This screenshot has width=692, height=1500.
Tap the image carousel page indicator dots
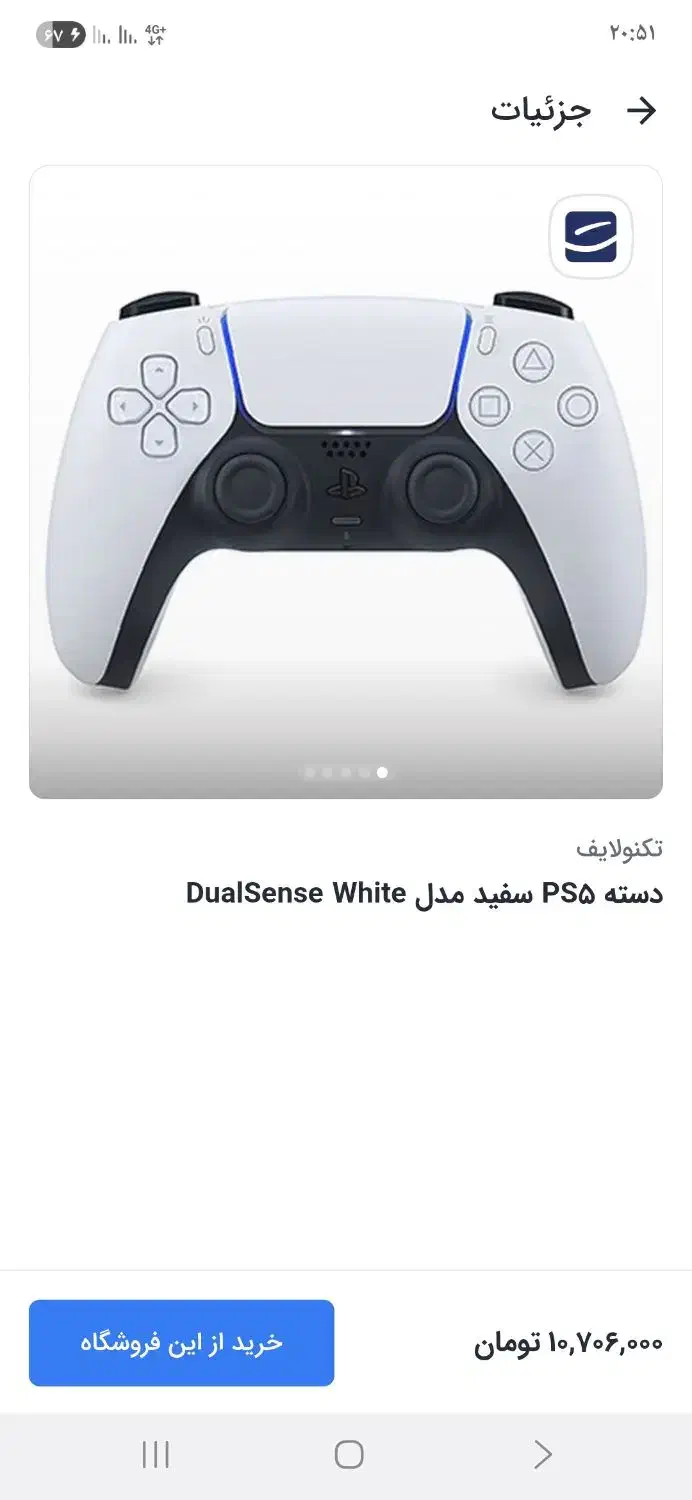(346, 772)
